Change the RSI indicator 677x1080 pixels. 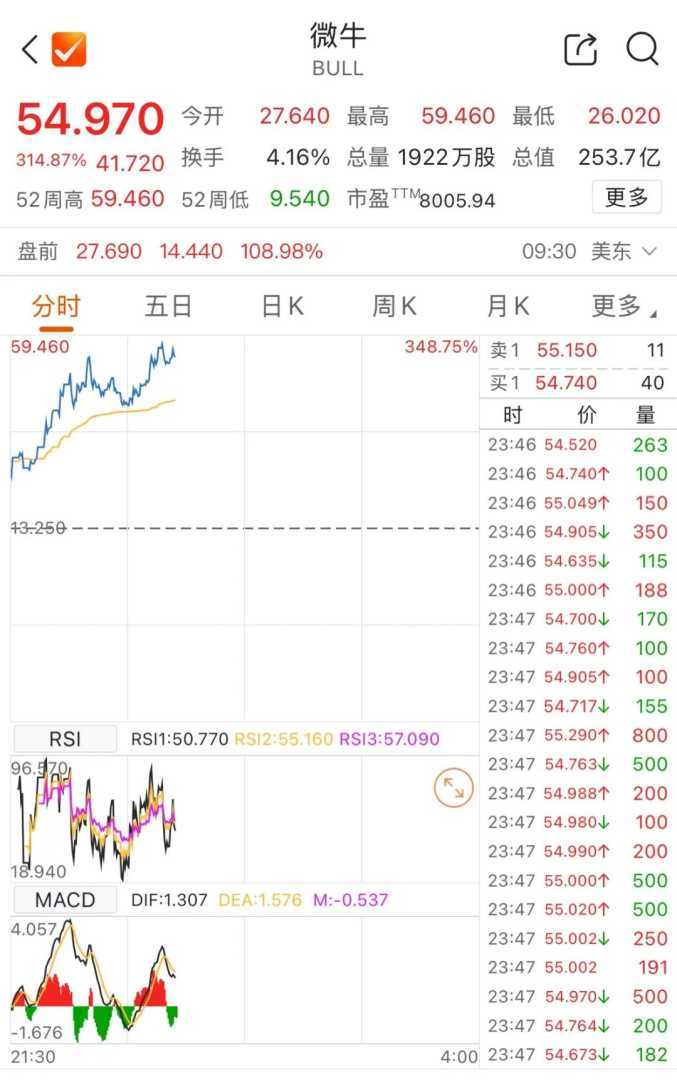[x=65, y=740]
